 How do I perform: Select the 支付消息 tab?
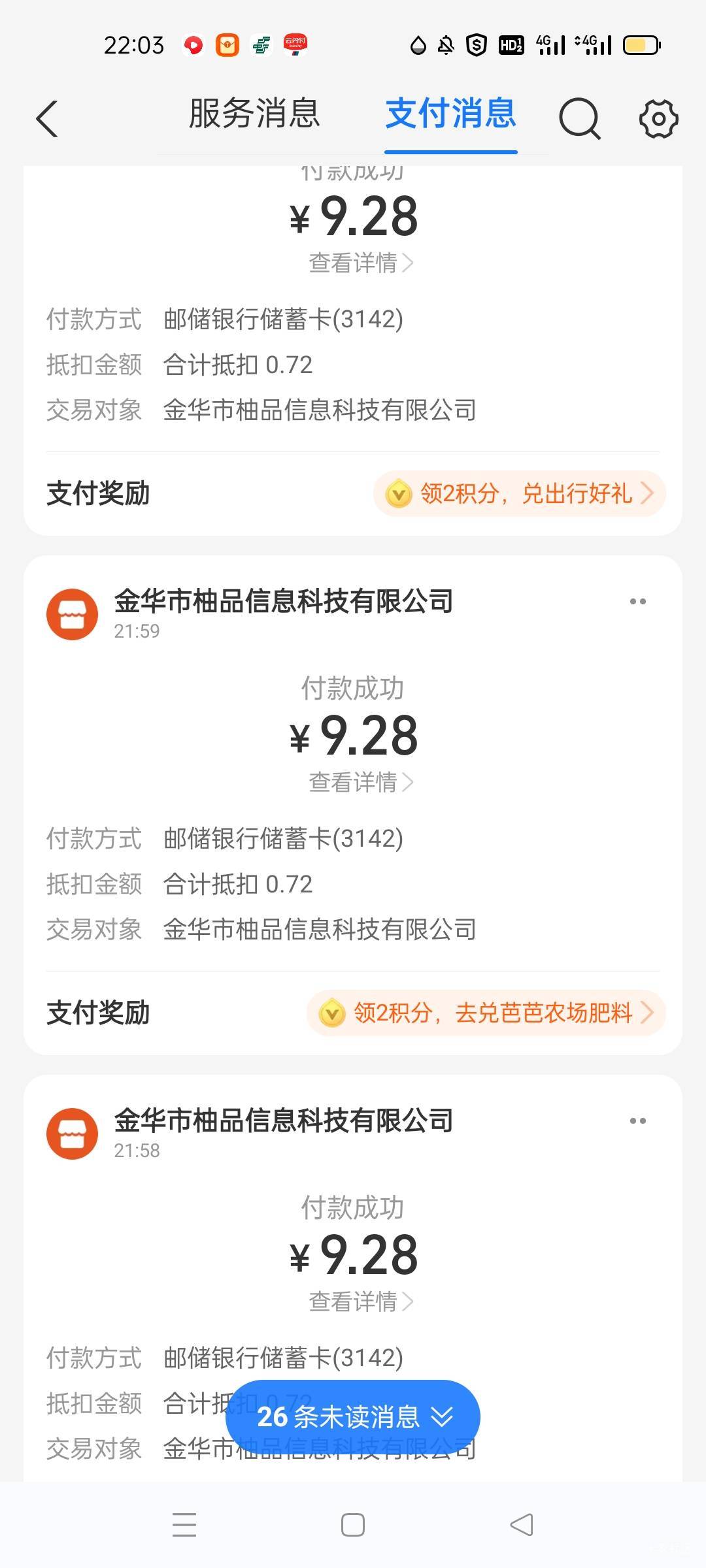coord(451,114)
